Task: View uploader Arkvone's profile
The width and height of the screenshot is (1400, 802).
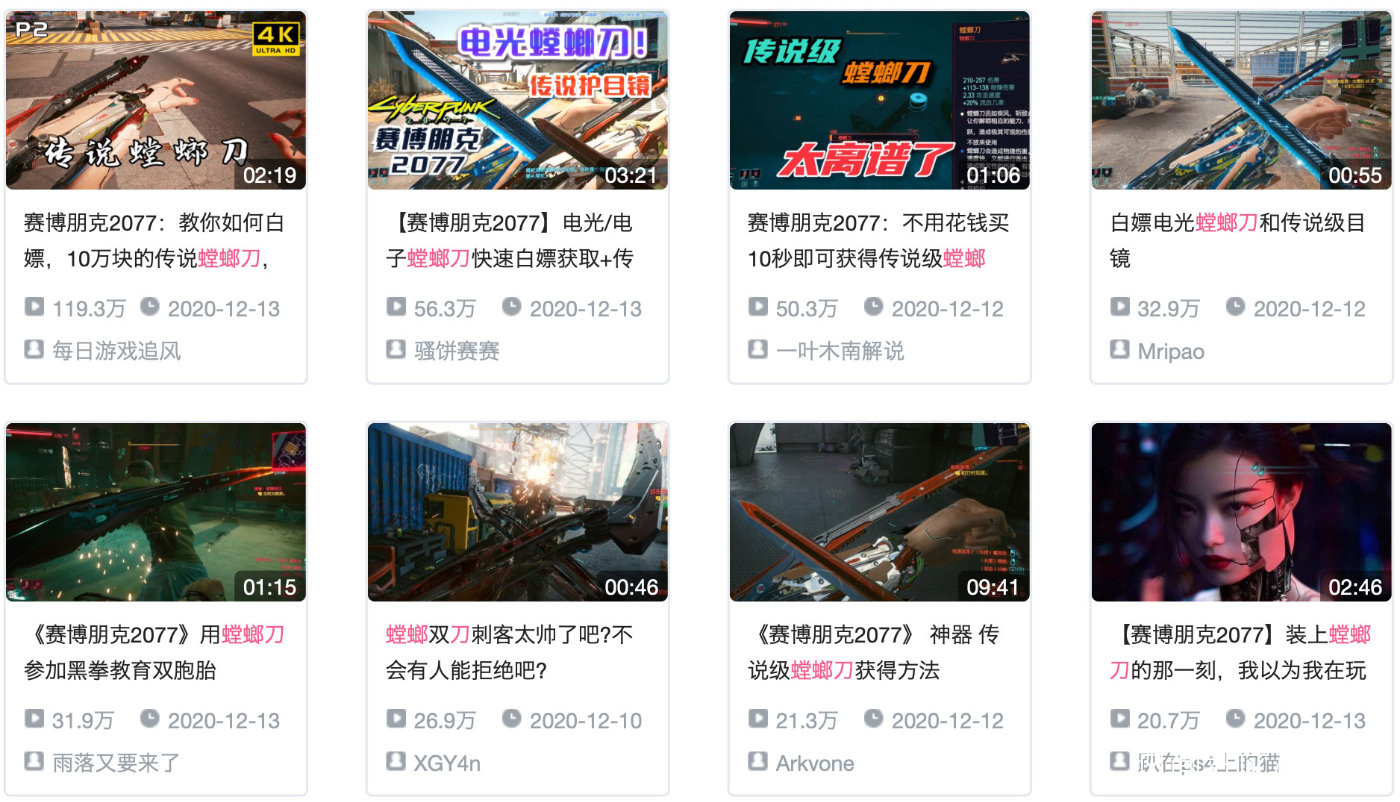Action: point(814,763)
